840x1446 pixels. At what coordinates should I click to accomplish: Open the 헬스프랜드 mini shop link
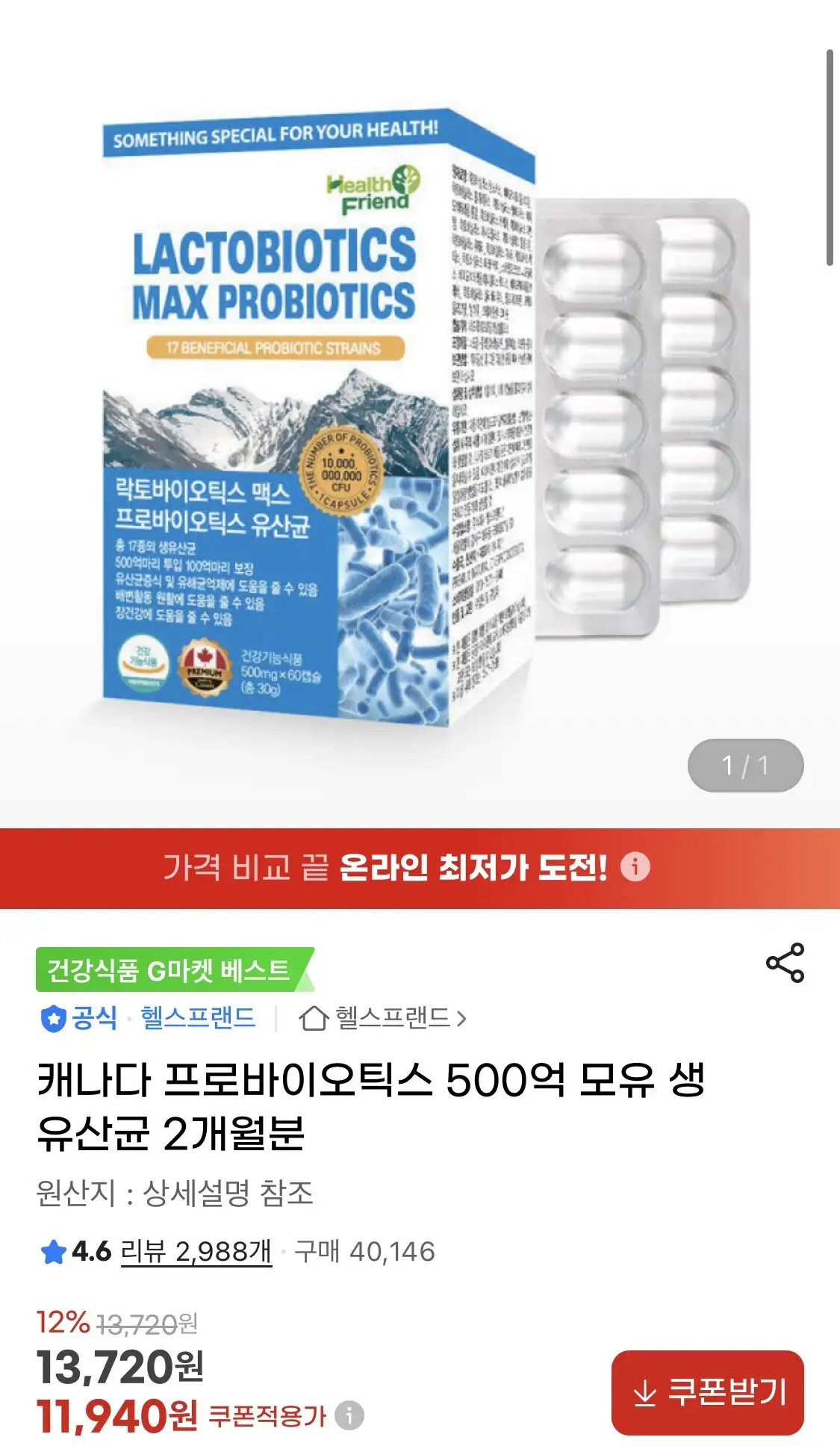pos(382,1017)
